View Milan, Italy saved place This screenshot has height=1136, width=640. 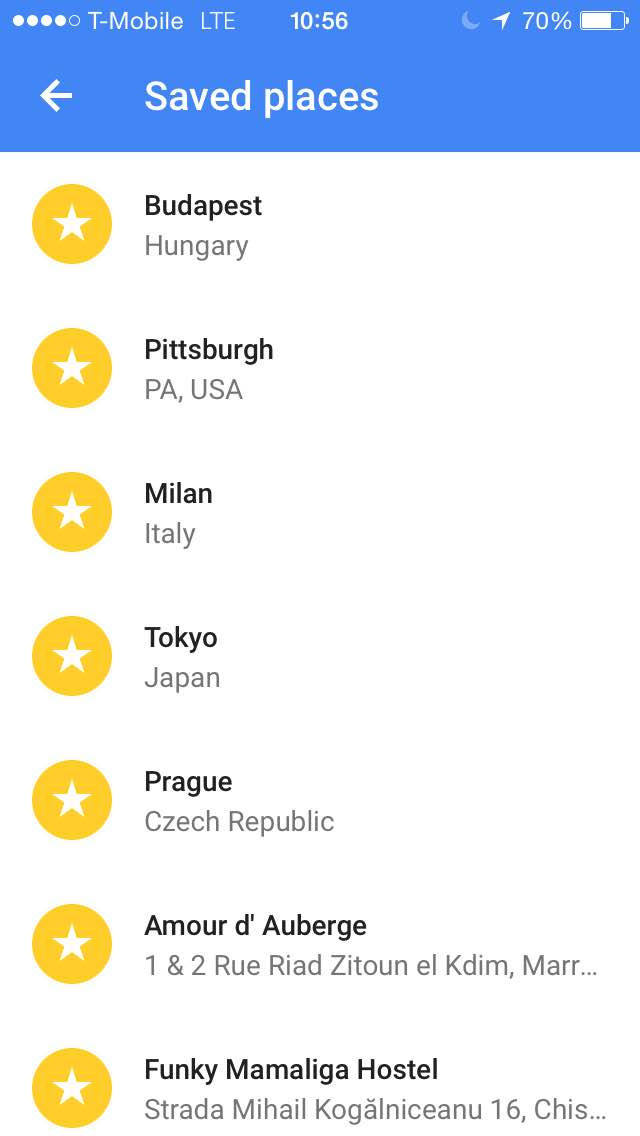click(320, 512)
